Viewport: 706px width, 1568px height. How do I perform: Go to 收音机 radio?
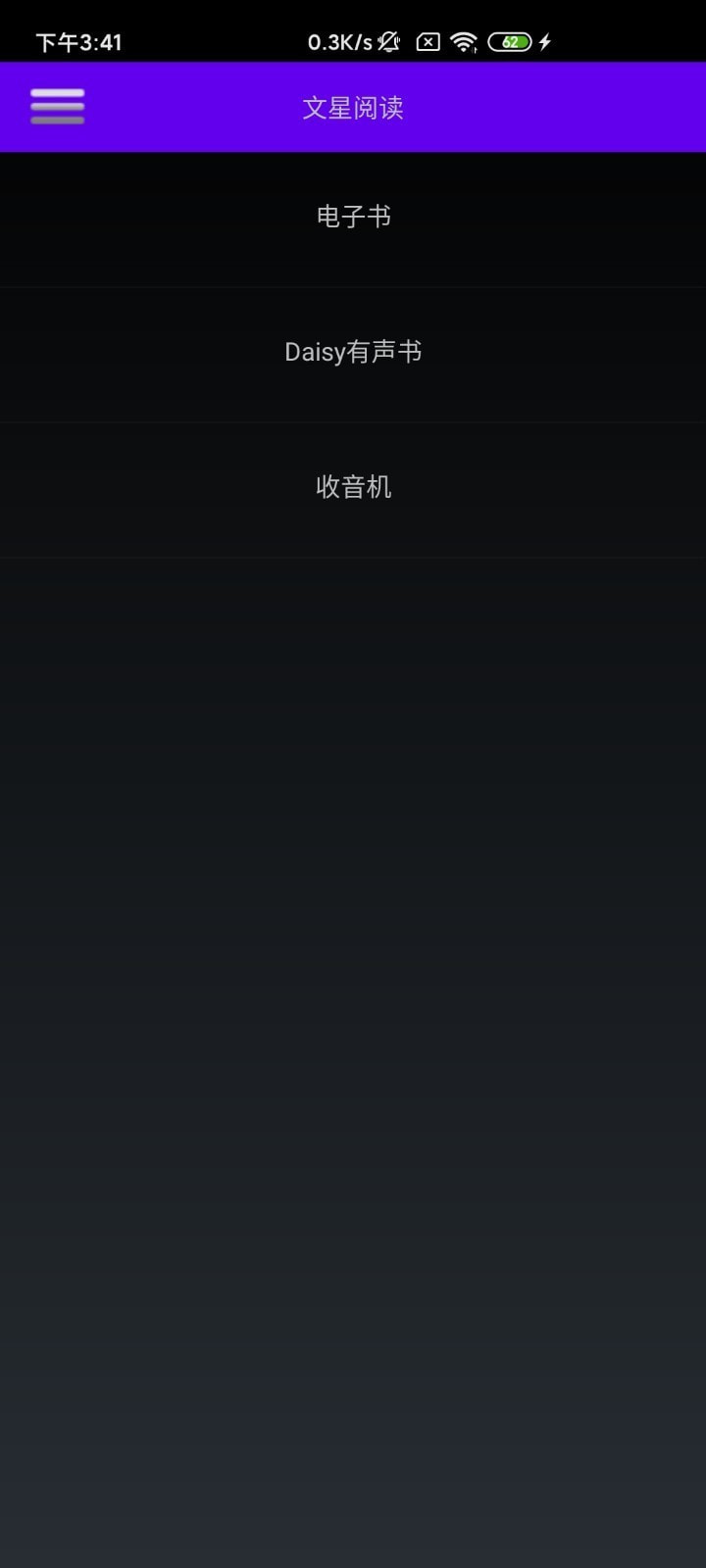tap(353, 487)
